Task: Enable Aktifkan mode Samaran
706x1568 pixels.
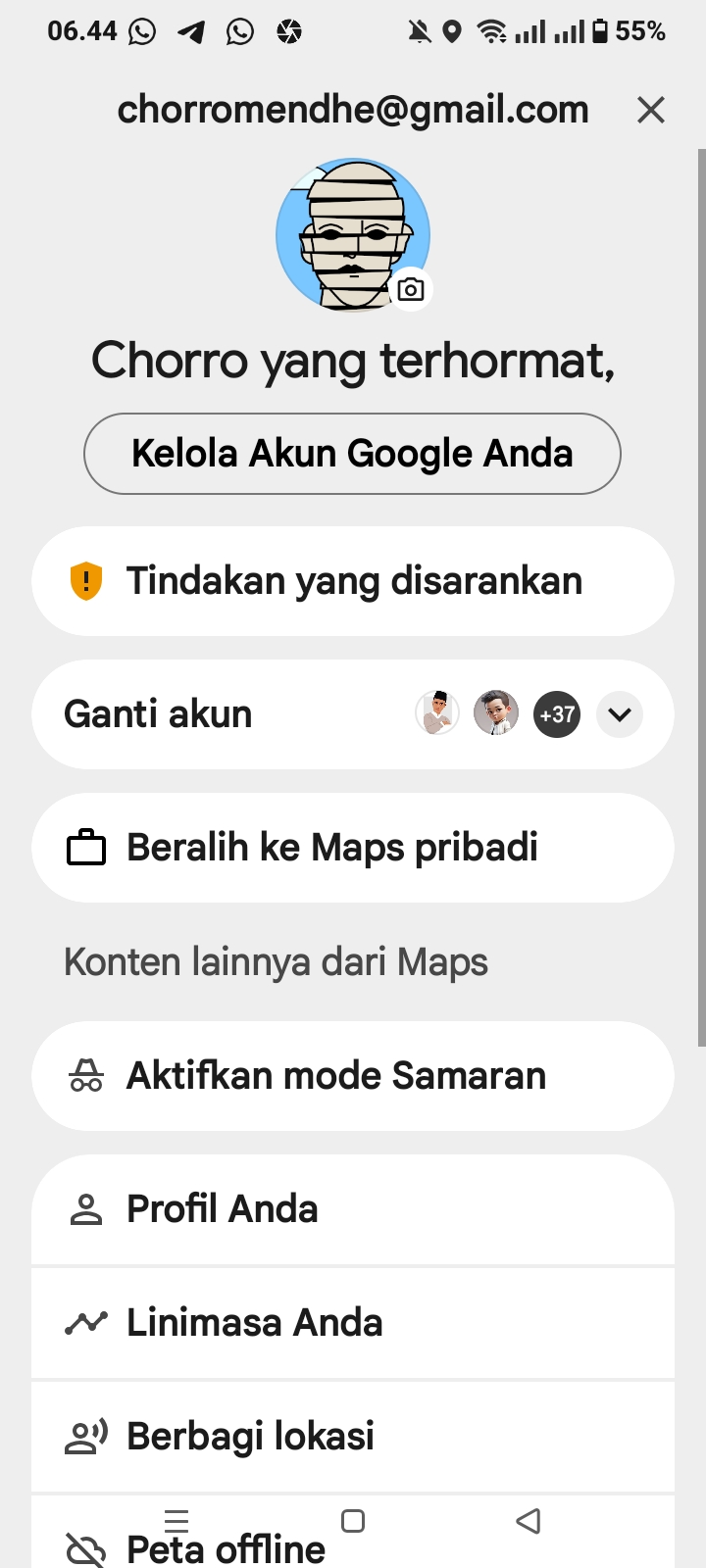Action: point(352,1076)
